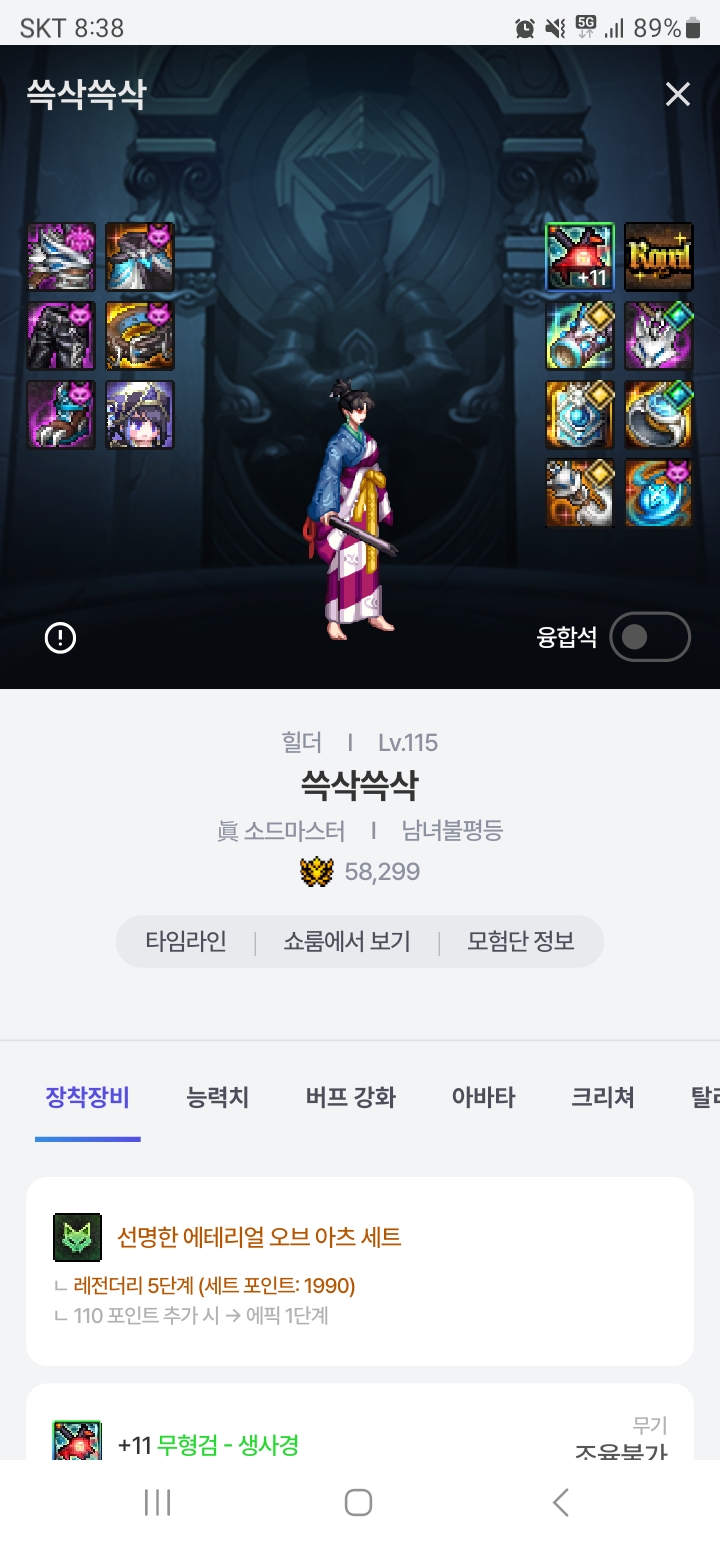Tap the +11 weapon equipment slot

579,257
